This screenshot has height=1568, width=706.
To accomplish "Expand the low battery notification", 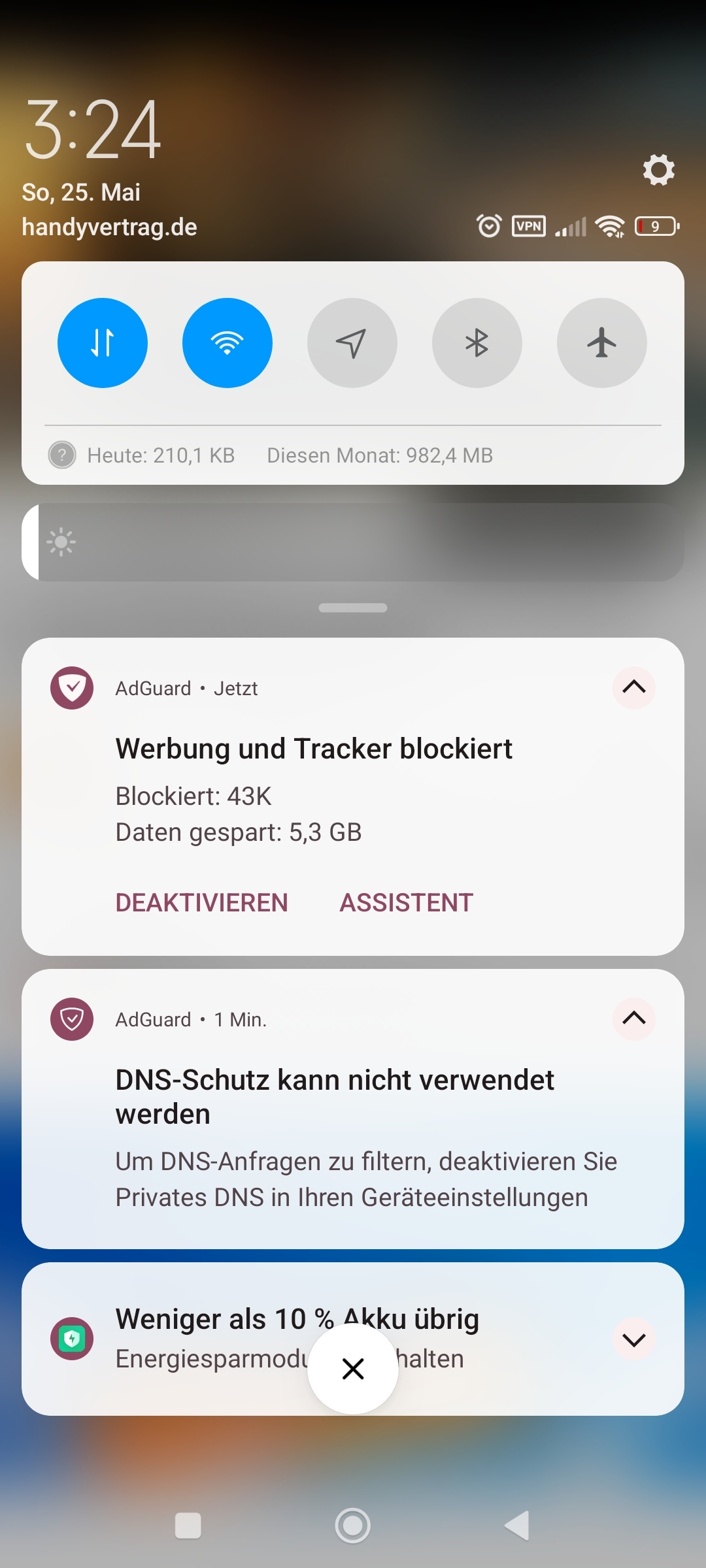I will click(x=634, y=1339).
